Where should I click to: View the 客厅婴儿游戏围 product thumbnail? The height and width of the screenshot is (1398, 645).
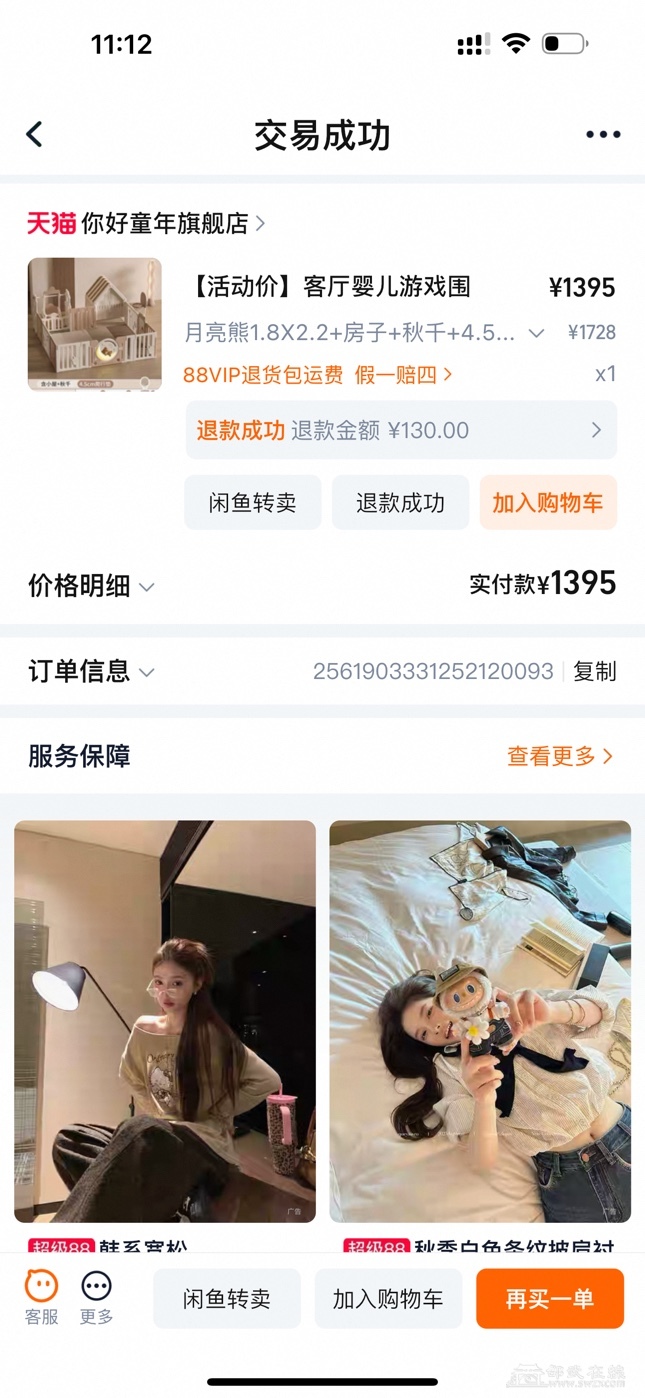pyautogui.click(x=94, y=324)
